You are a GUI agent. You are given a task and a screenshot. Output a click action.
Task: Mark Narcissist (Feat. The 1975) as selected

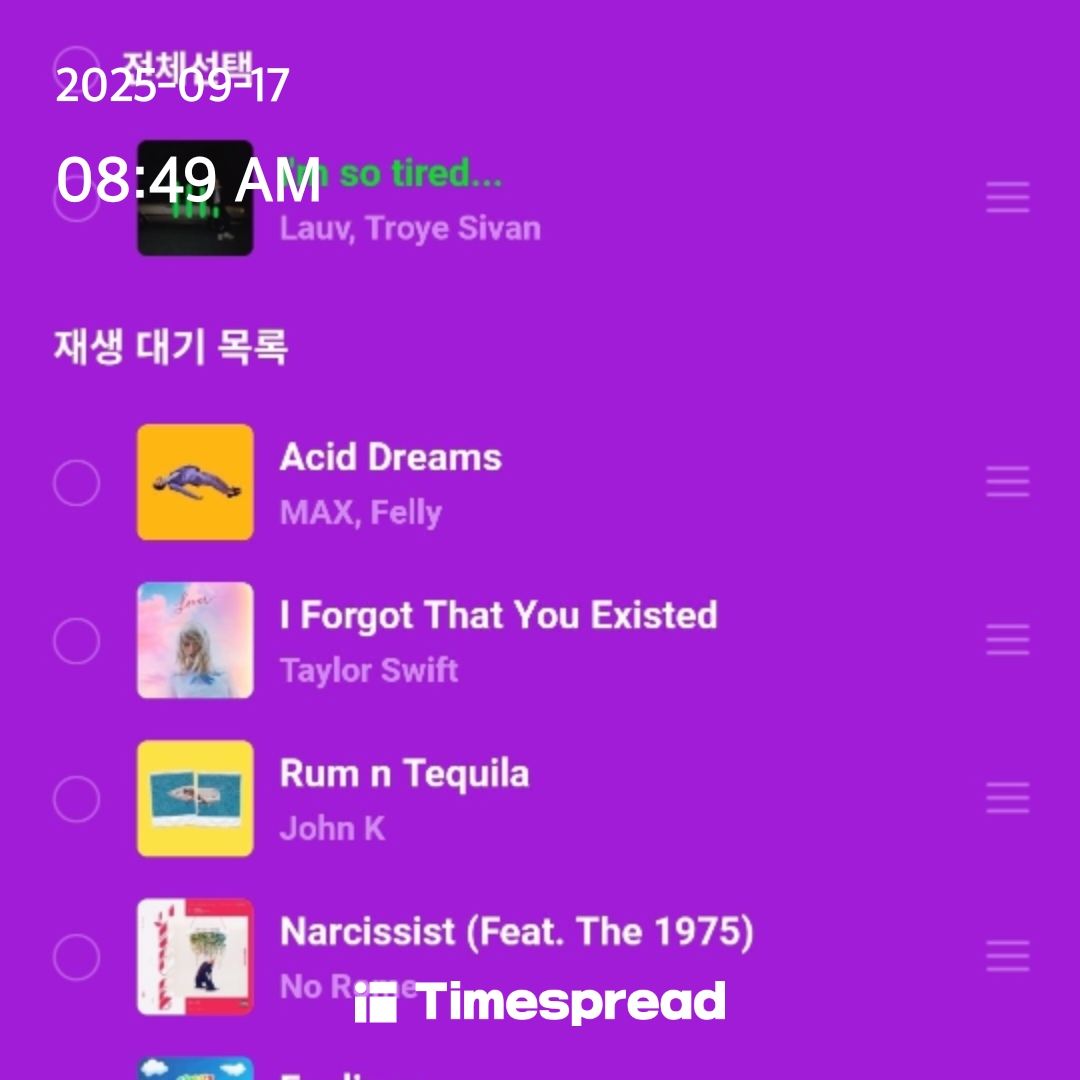tap(76, 957)
